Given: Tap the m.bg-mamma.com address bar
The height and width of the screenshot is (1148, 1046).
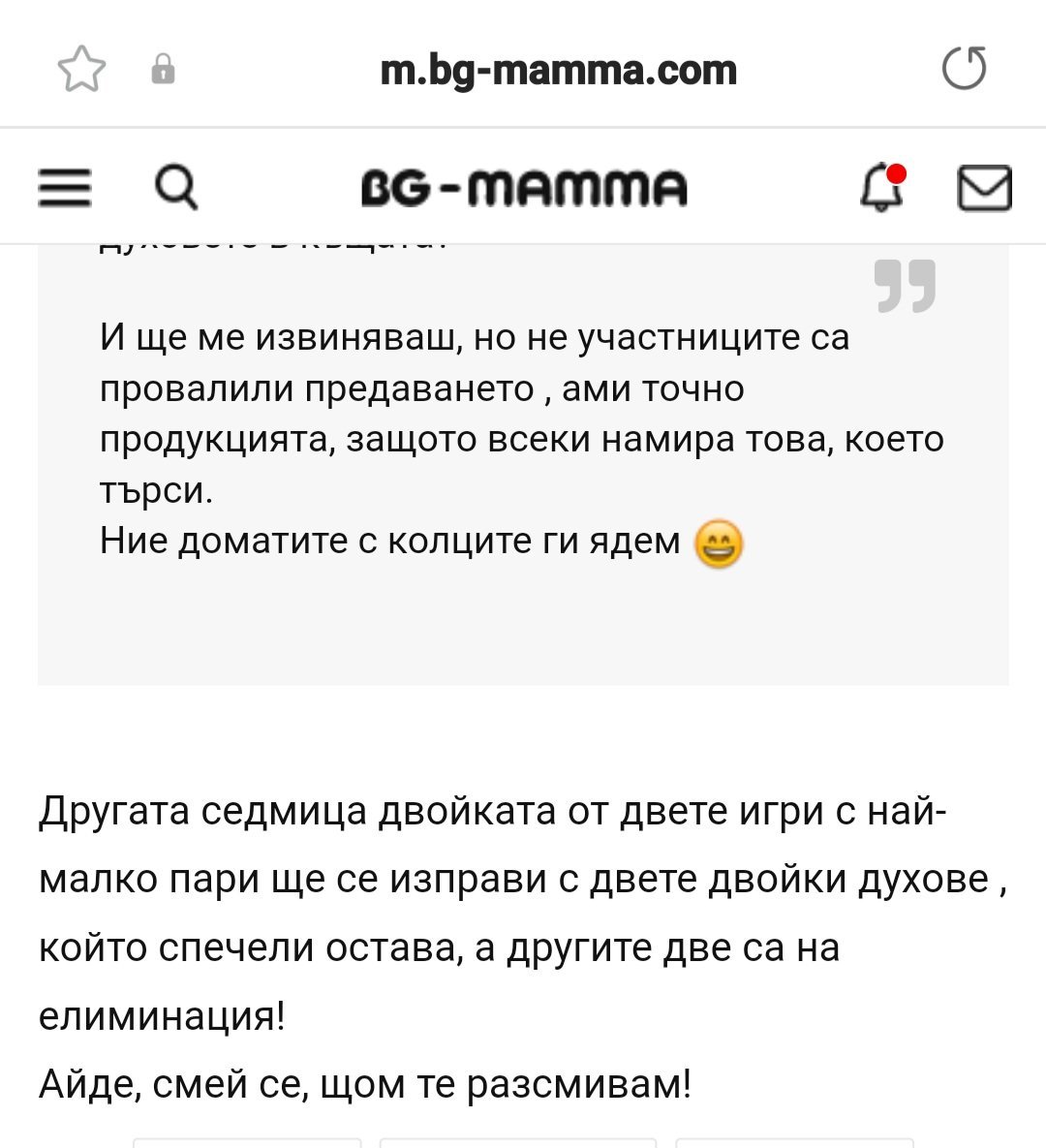Looking at the screenshot, I should [x=559, y=71].
